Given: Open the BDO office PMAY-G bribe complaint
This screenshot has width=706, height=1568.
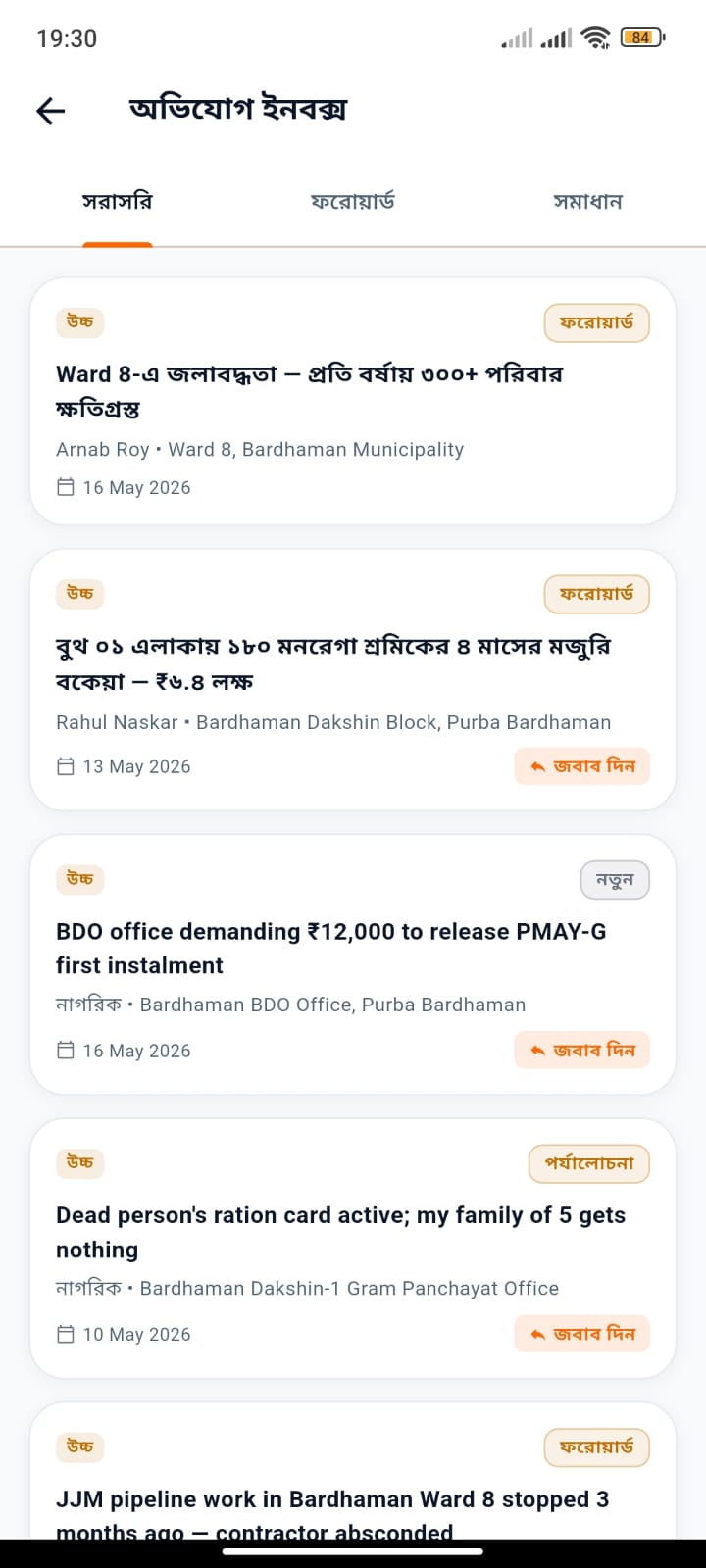Looking at the screenshot, I should point(353,964).
